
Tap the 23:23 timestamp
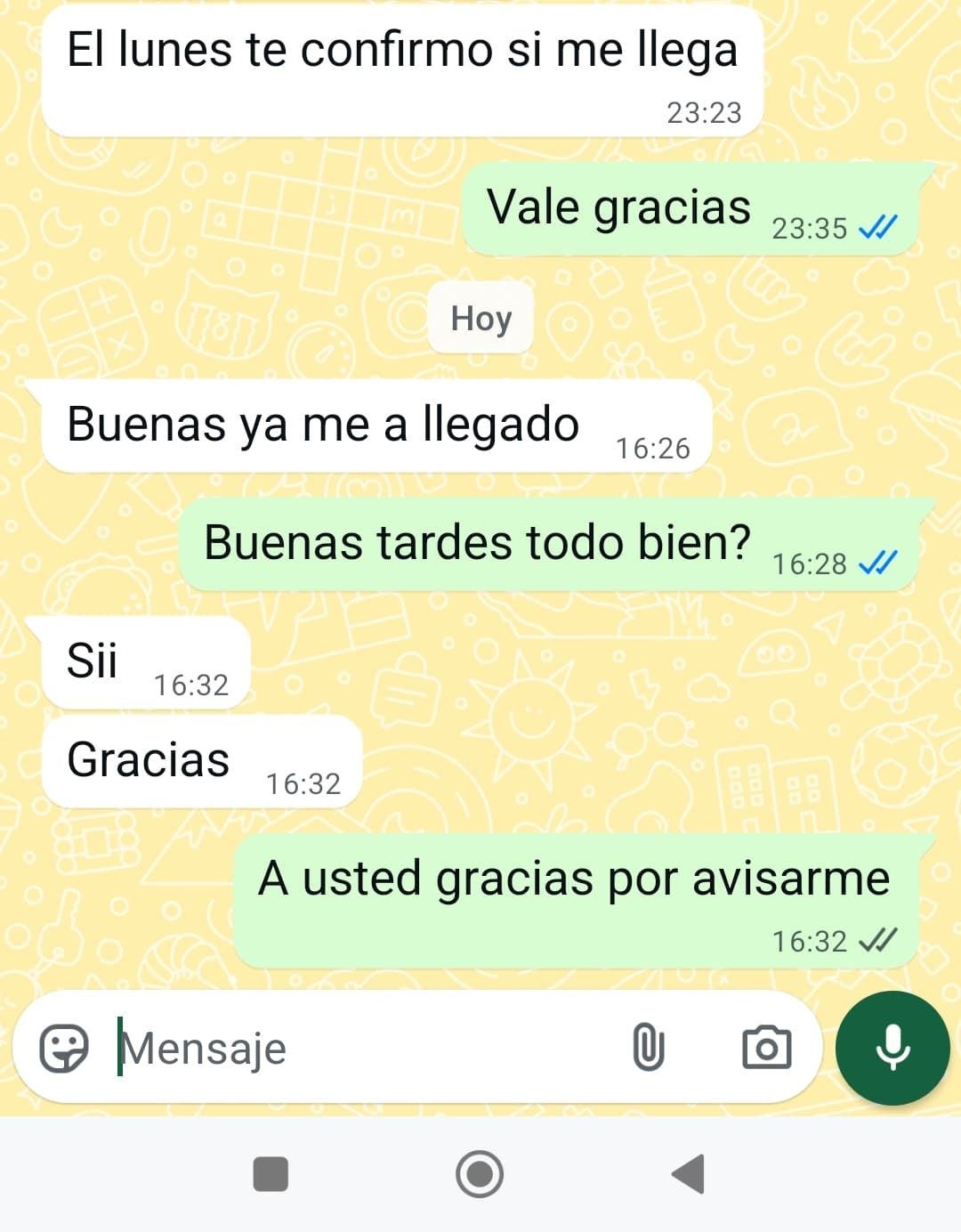point(707,111)
